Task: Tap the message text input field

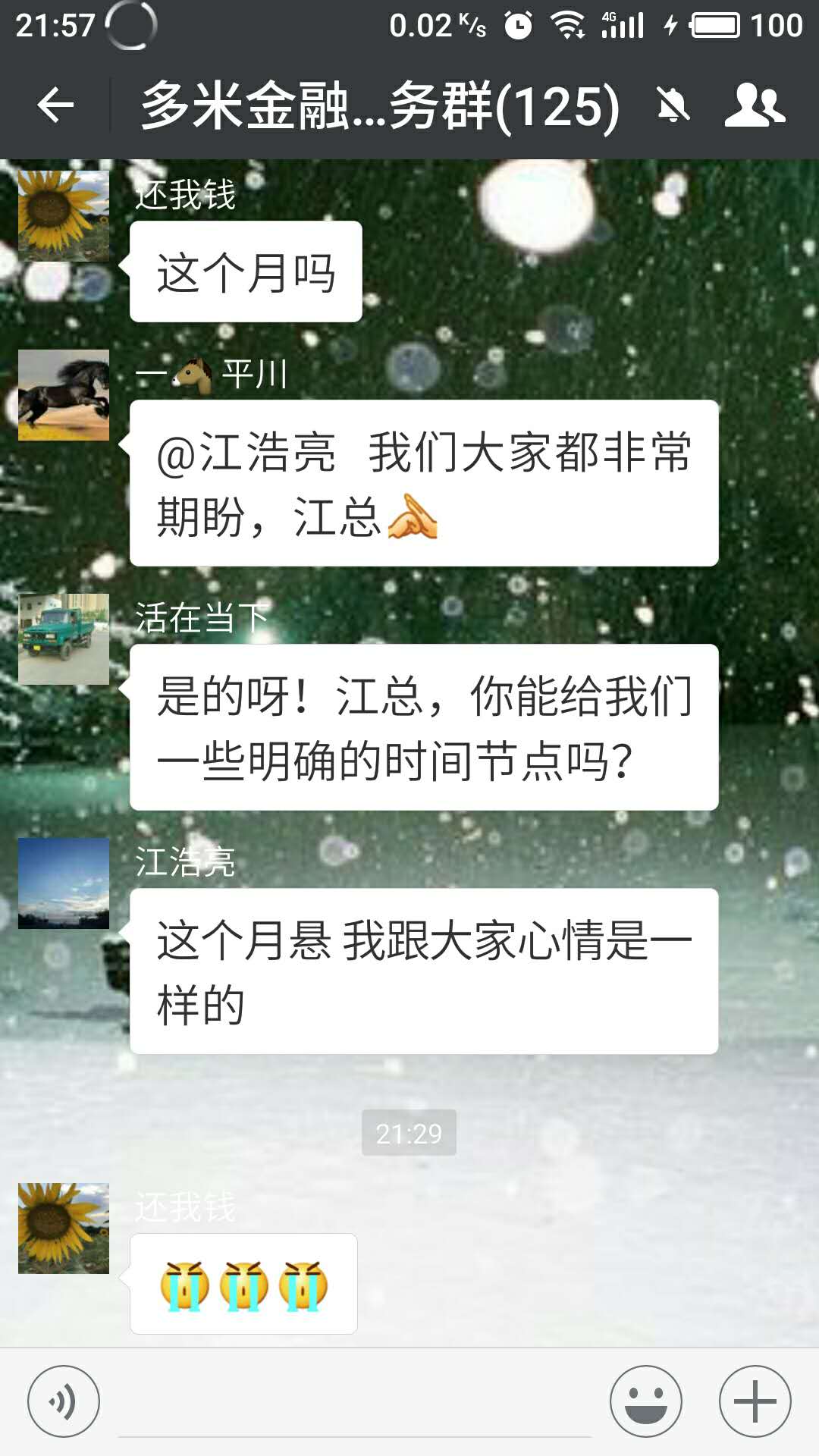Action: (x=354, y=1407)
